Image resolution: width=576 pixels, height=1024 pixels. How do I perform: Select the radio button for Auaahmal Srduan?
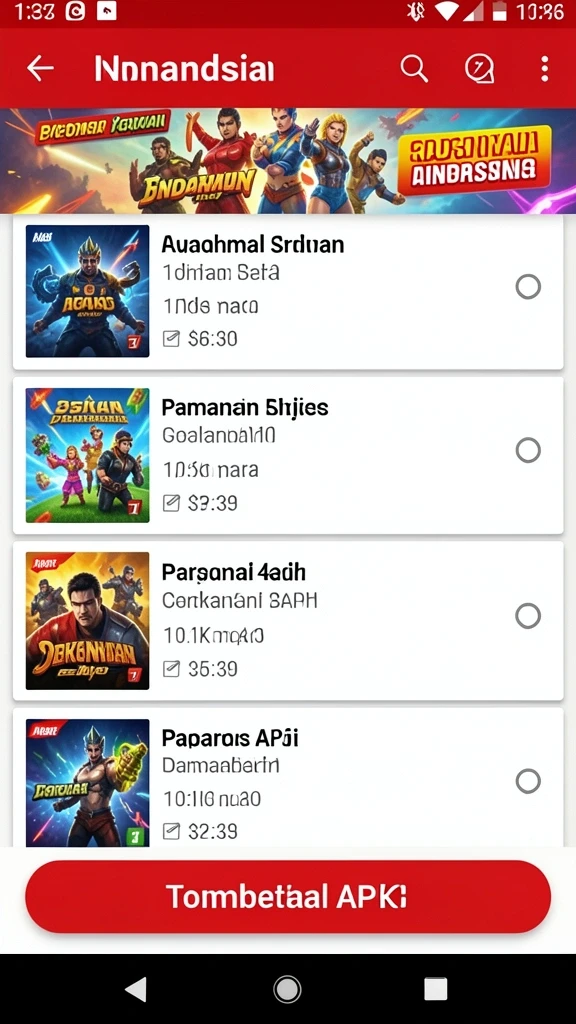pos(528,286)
